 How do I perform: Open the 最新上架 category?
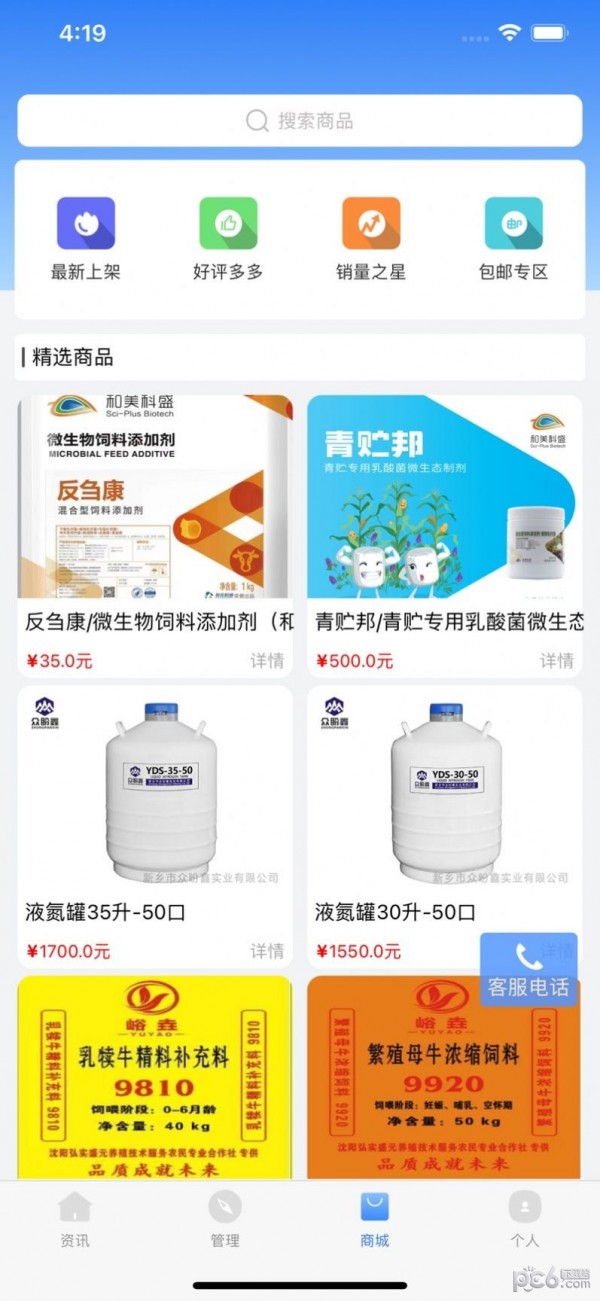tap(86, 238)
